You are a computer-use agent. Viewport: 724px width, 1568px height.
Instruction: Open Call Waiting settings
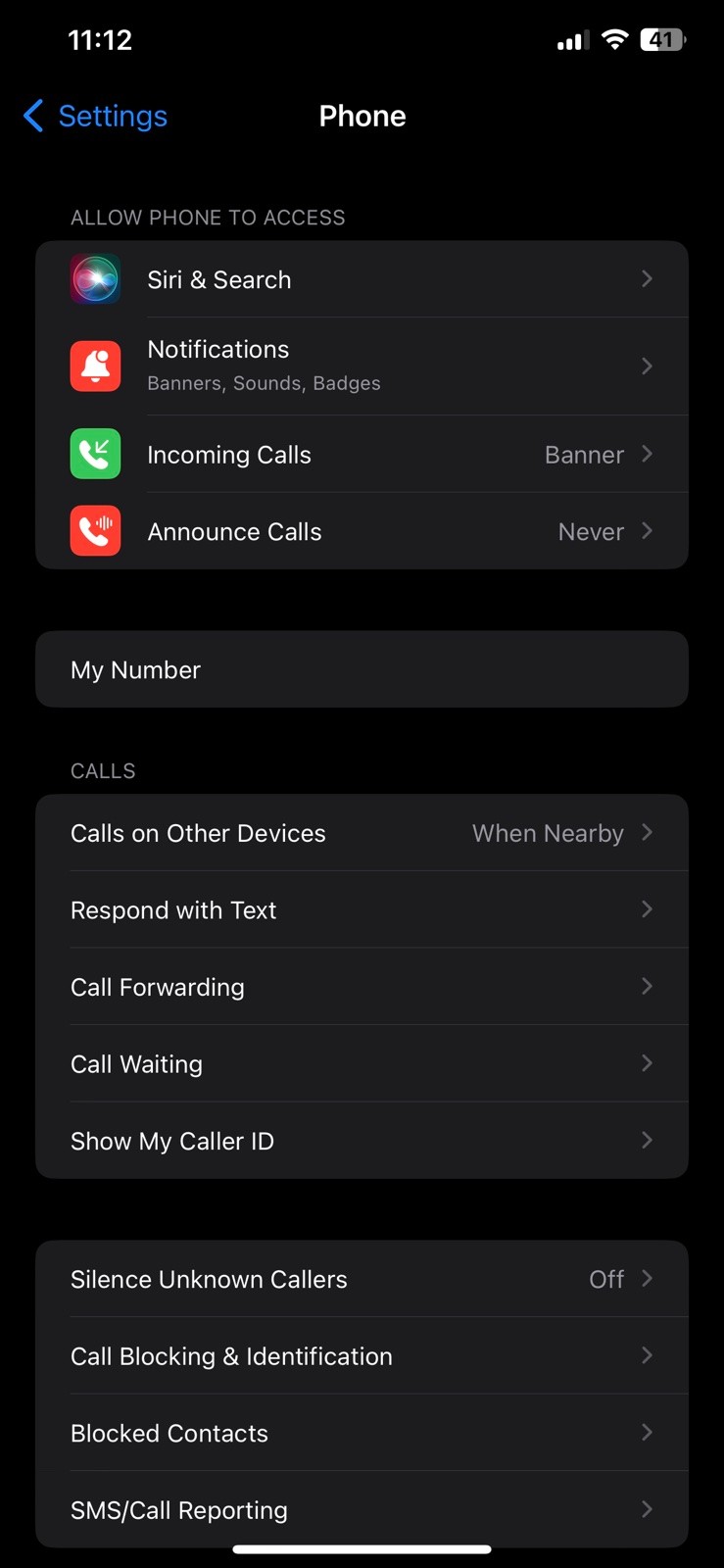pyautogui.click(x=362, y=1063)
